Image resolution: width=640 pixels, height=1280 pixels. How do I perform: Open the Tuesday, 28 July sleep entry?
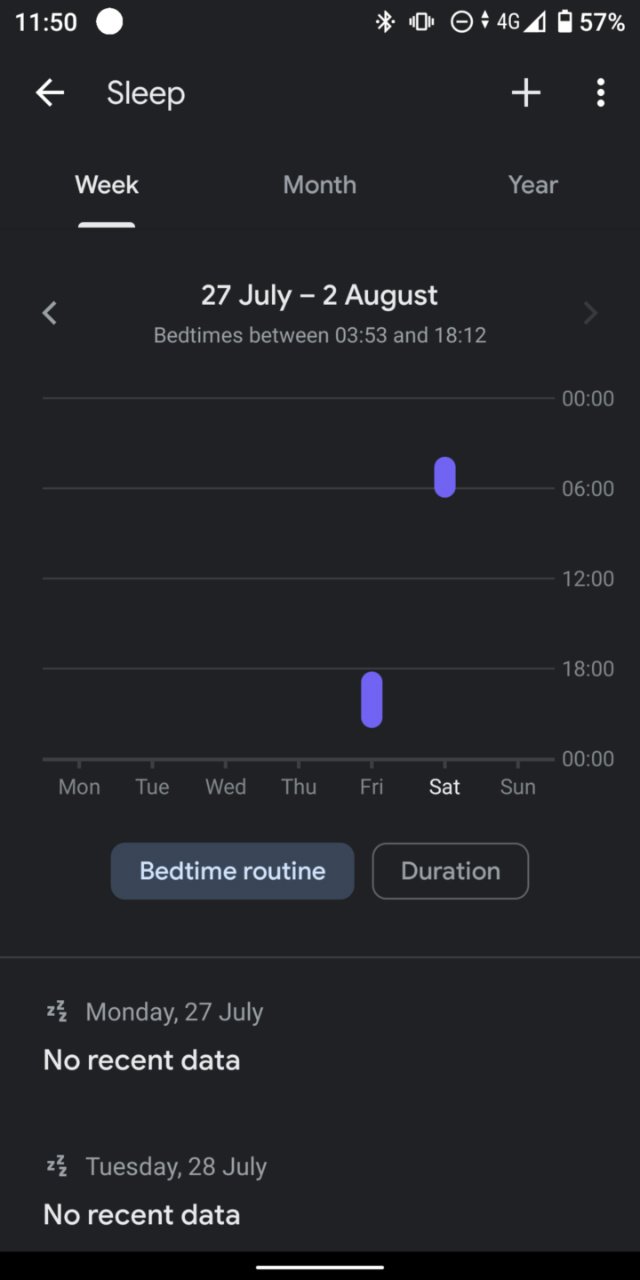[x=320, y=1192]
